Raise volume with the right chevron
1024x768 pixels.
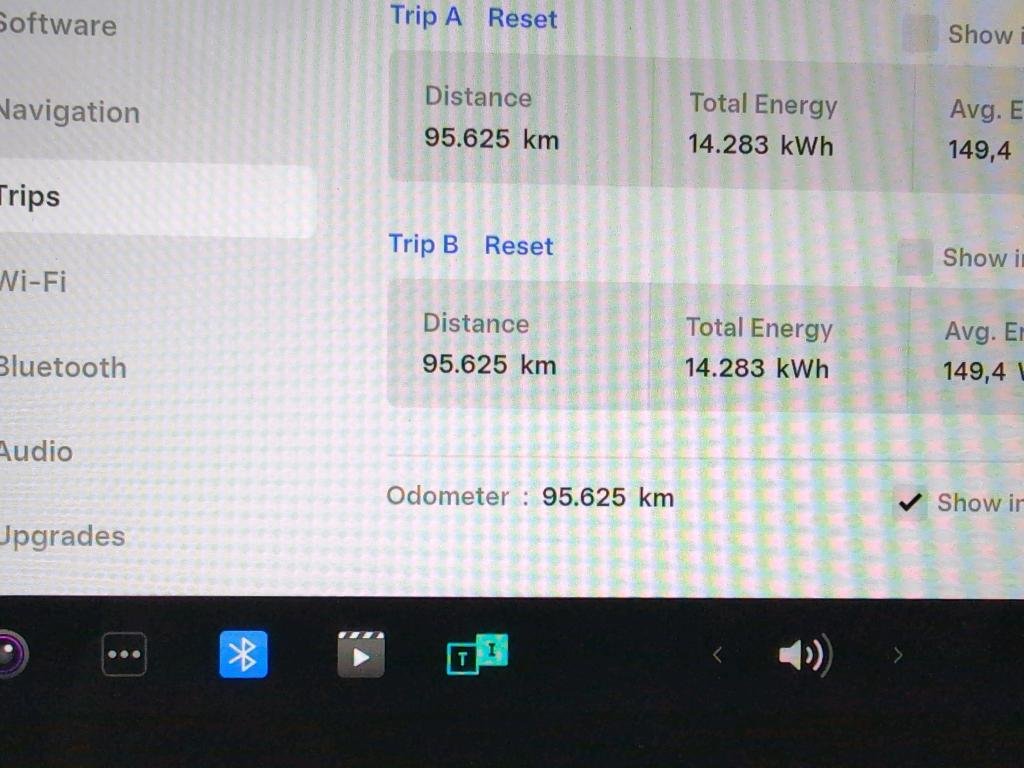897,656
